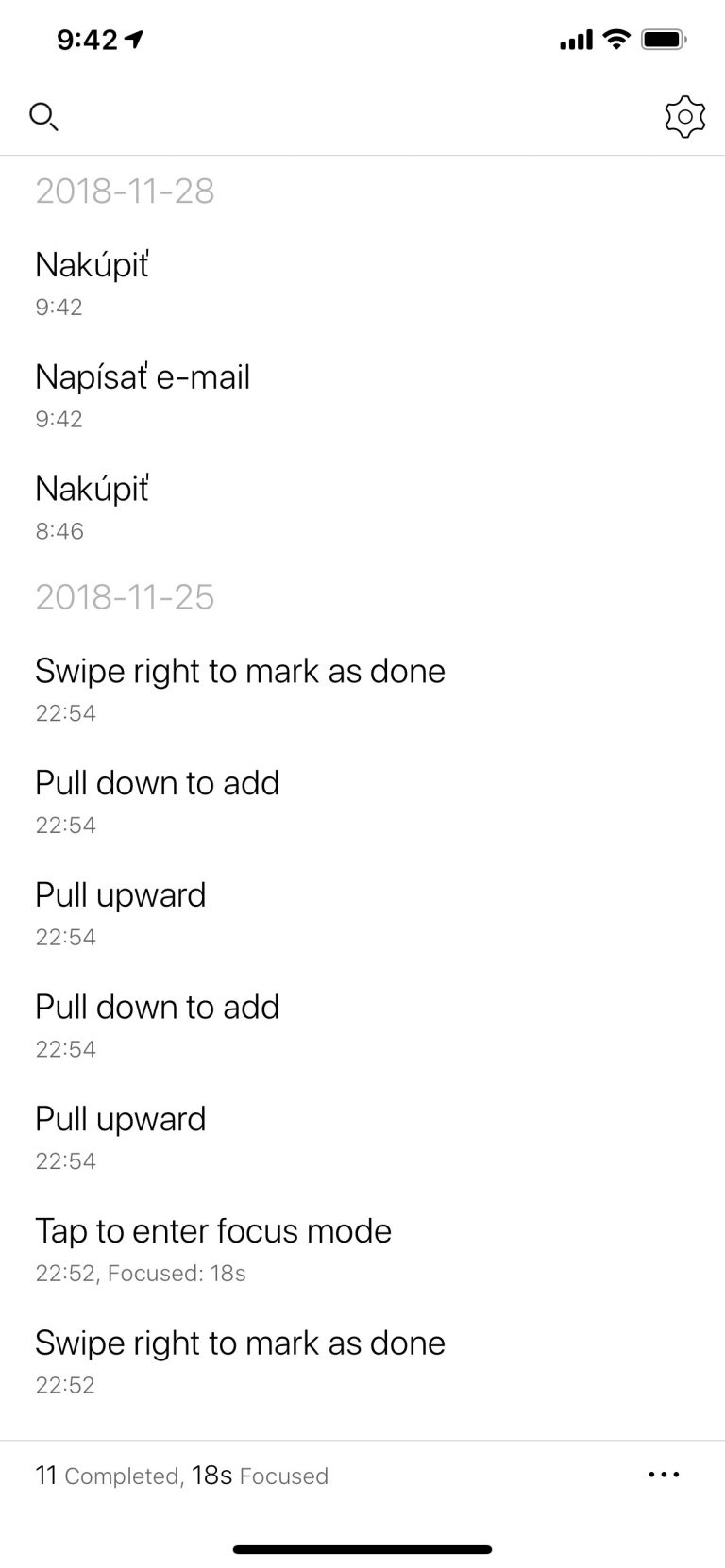This screenshot has height=1568, width=725.
Task: Open the three-dot more options menu
Action: pos(664,1475)
